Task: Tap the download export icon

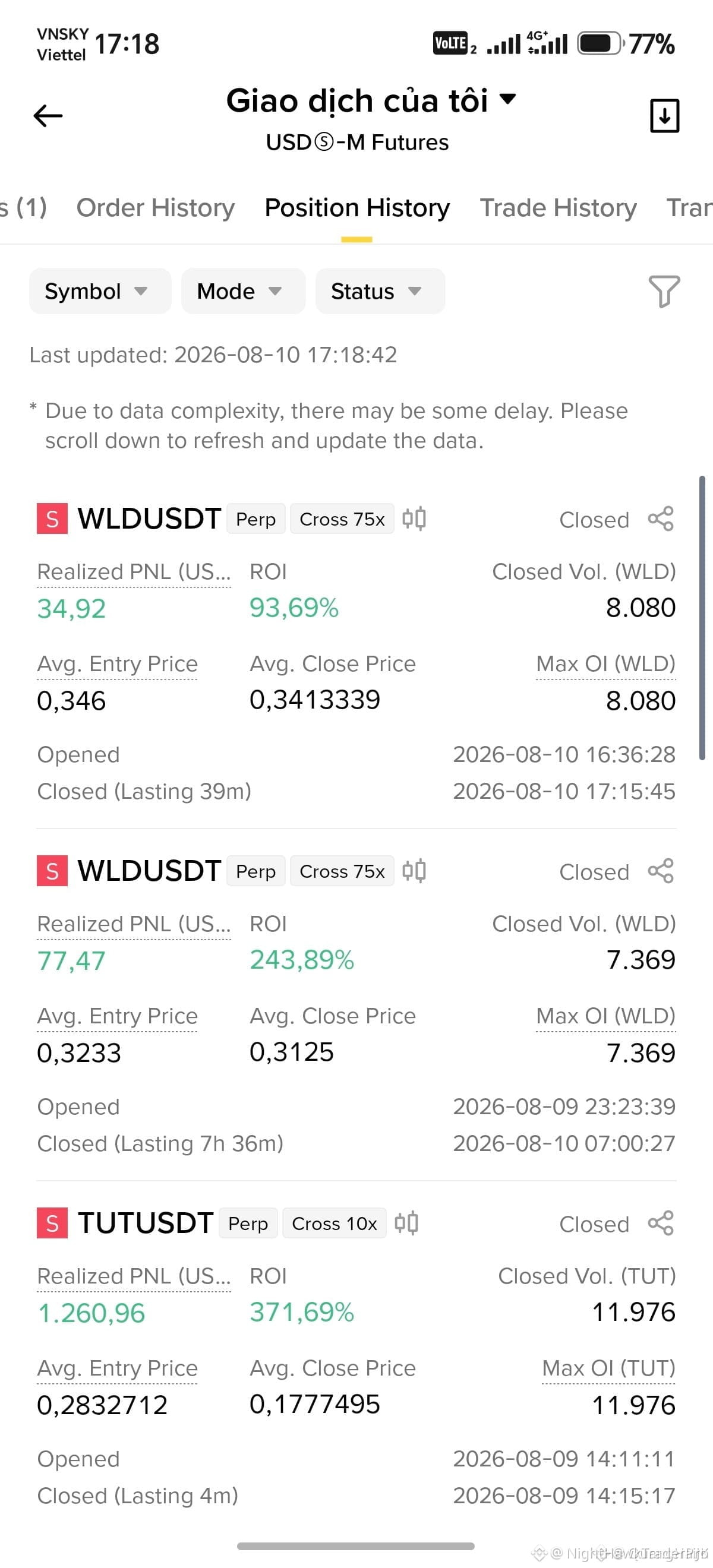Action: (x=664, y=115)
